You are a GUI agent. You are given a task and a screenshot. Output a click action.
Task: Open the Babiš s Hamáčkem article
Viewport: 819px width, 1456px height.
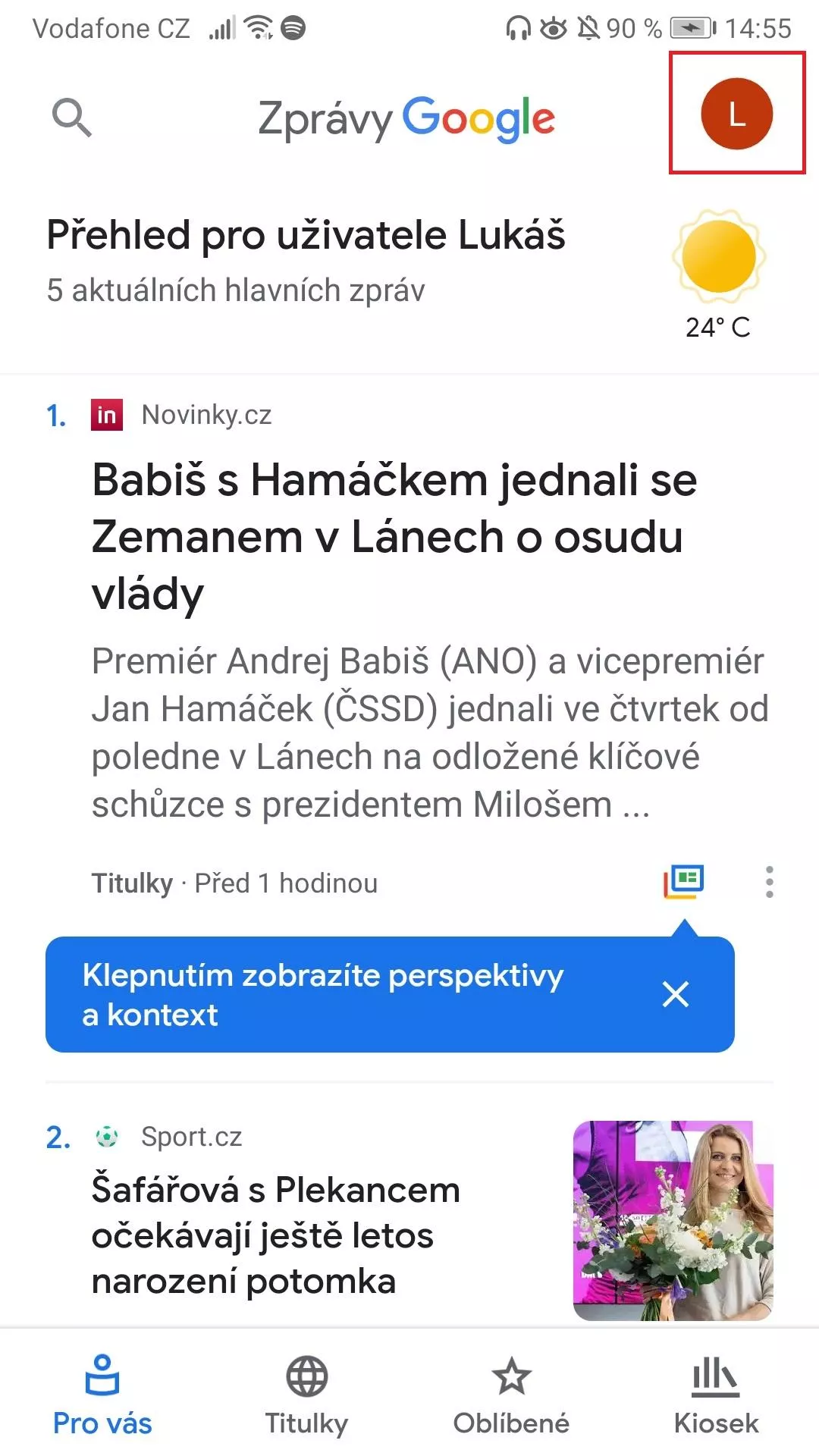[x=394, y=536]
